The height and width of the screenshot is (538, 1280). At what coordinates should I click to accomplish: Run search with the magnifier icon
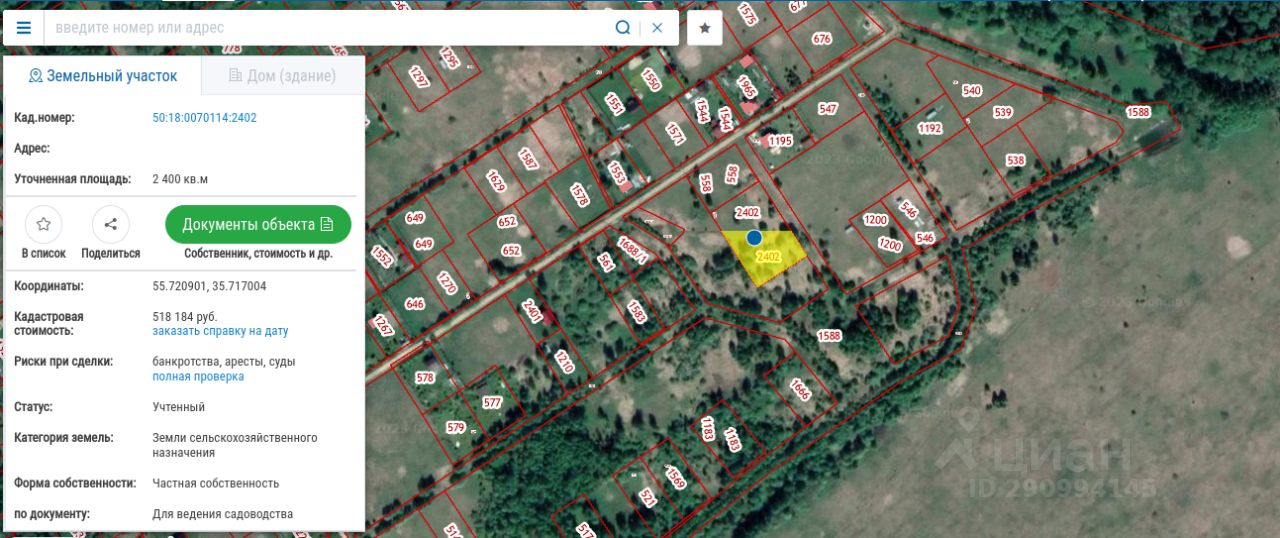623,28
